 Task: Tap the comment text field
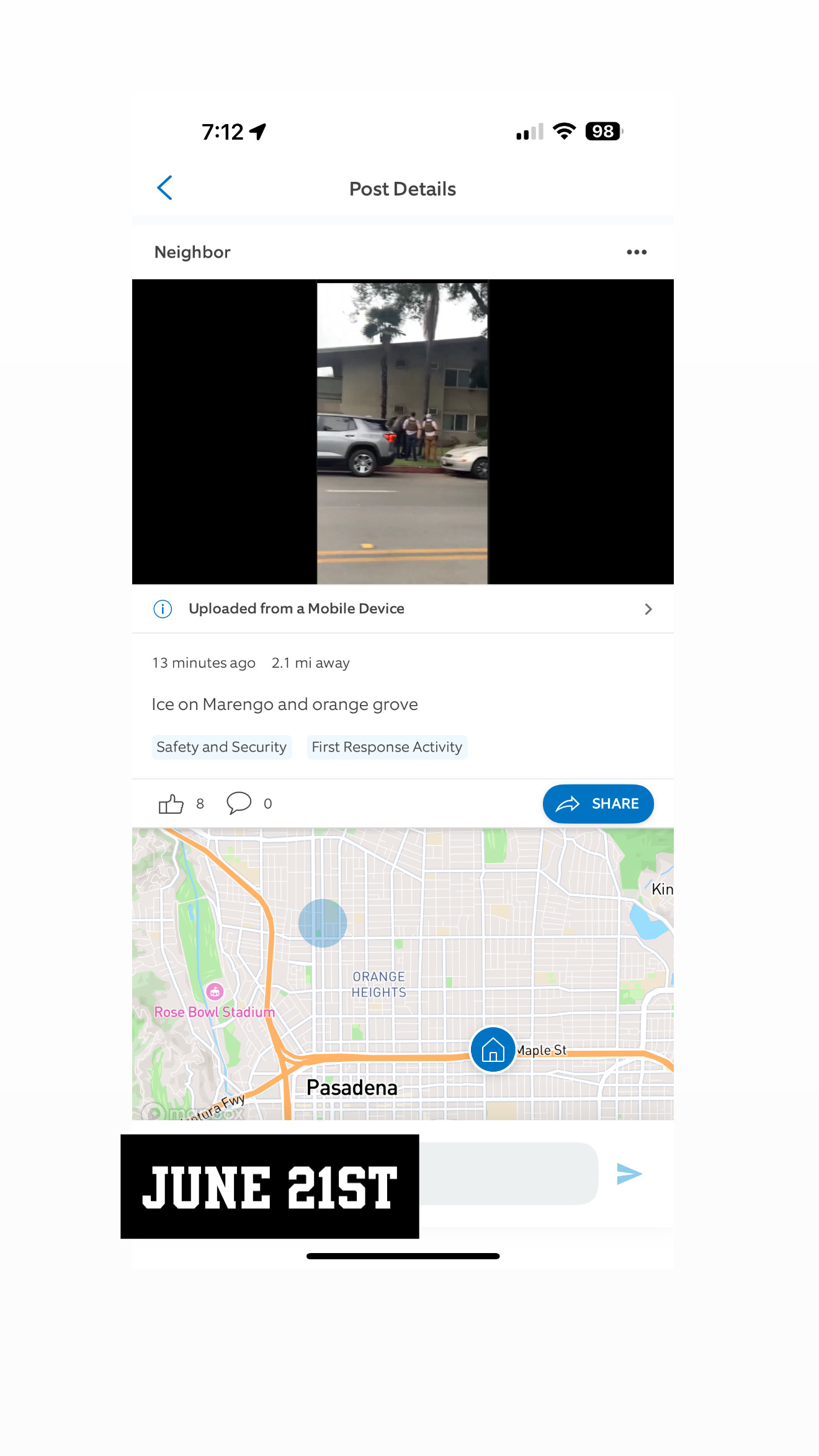click(x=508, y=1174)
